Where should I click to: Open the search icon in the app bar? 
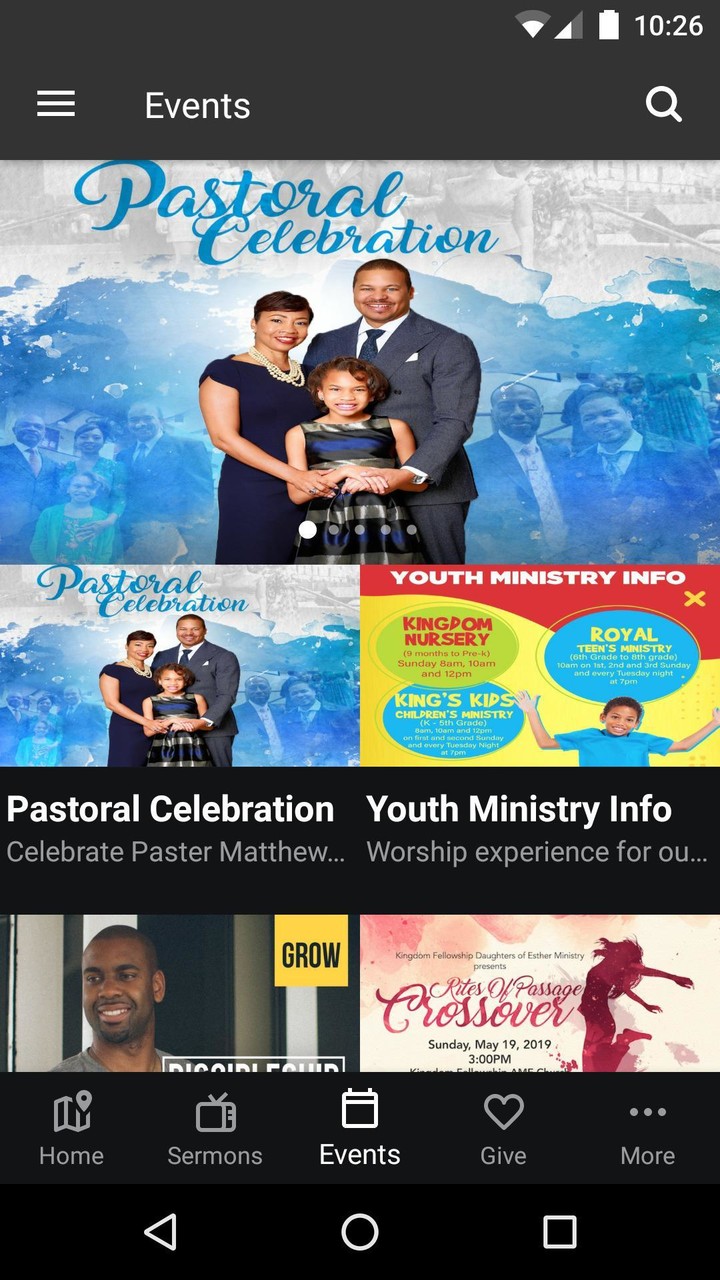[663, 105]
